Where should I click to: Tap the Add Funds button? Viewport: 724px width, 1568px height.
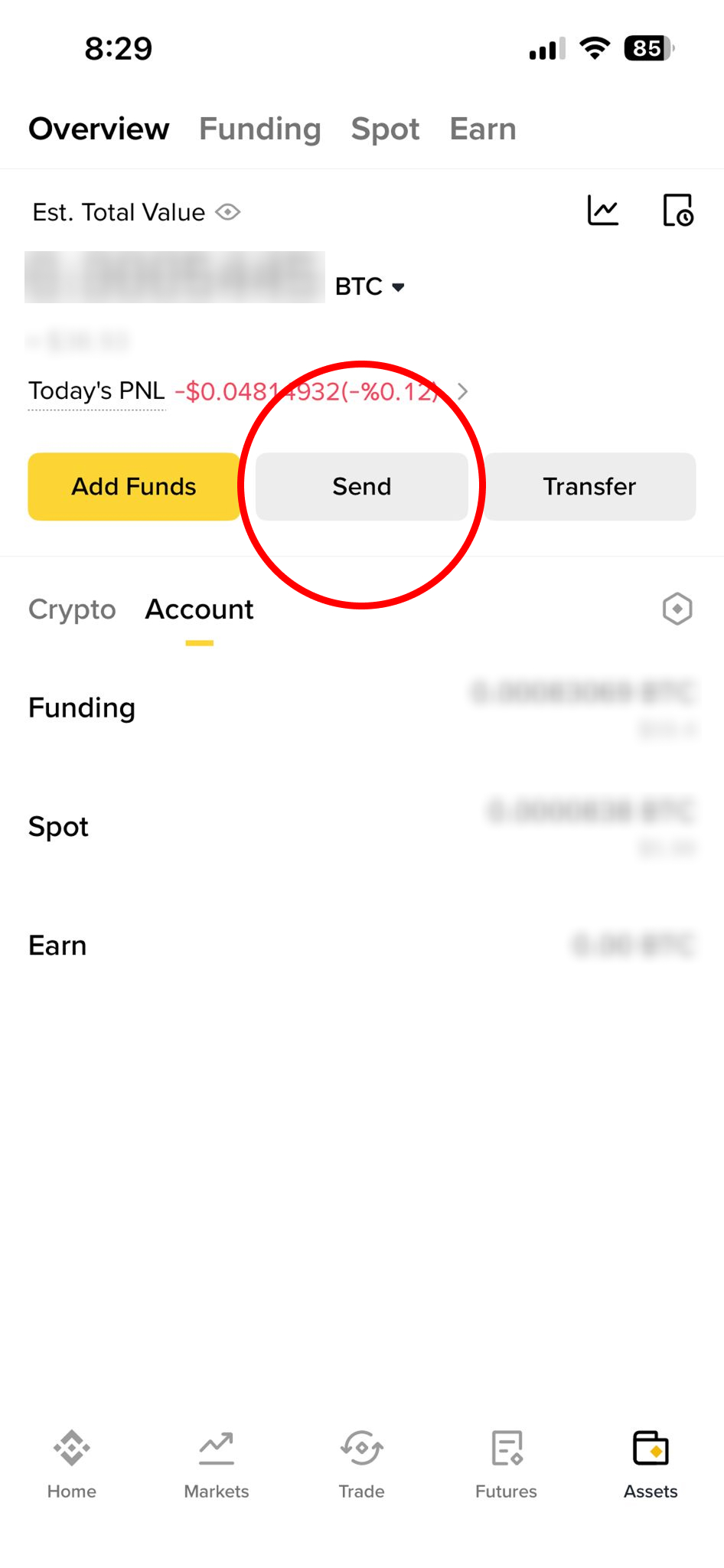pyautogui.click(x=134, y=486)
